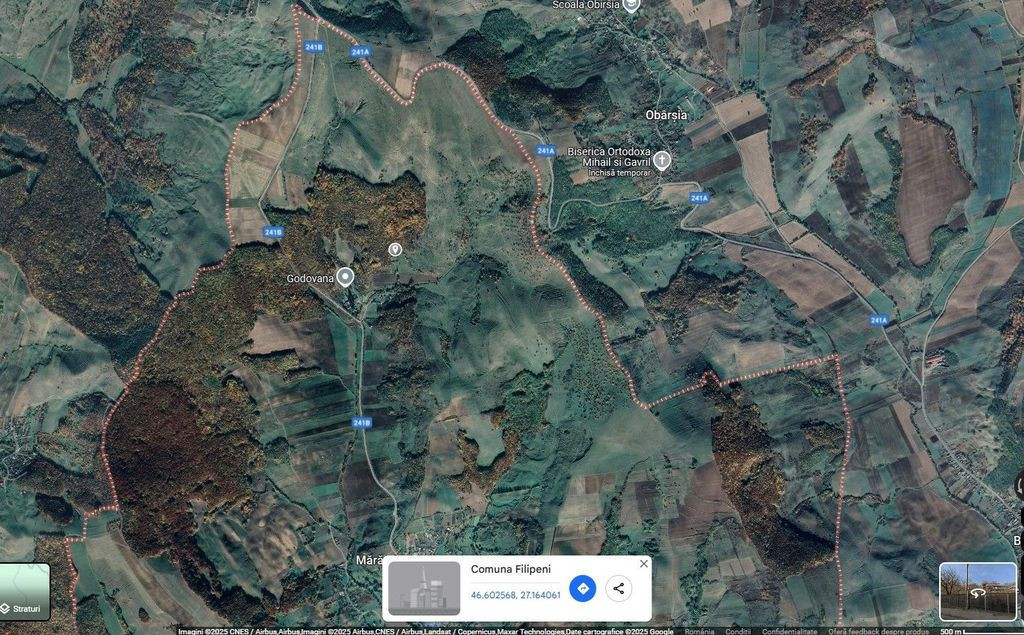The width and height of the screenshot is (1024, 635).
Task: Open Biserica Ortodoxa Mihail si Gavril marker
Action: tap(662, 160)
